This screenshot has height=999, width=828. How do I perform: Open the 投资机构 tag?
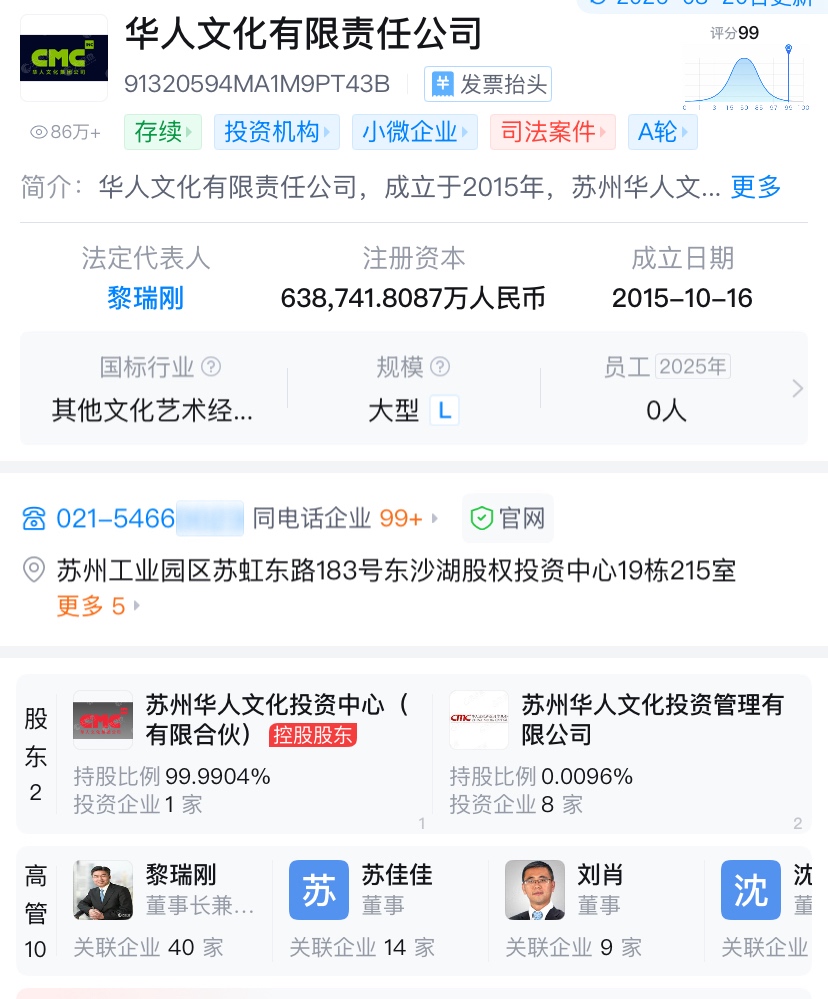click(277, 132)
